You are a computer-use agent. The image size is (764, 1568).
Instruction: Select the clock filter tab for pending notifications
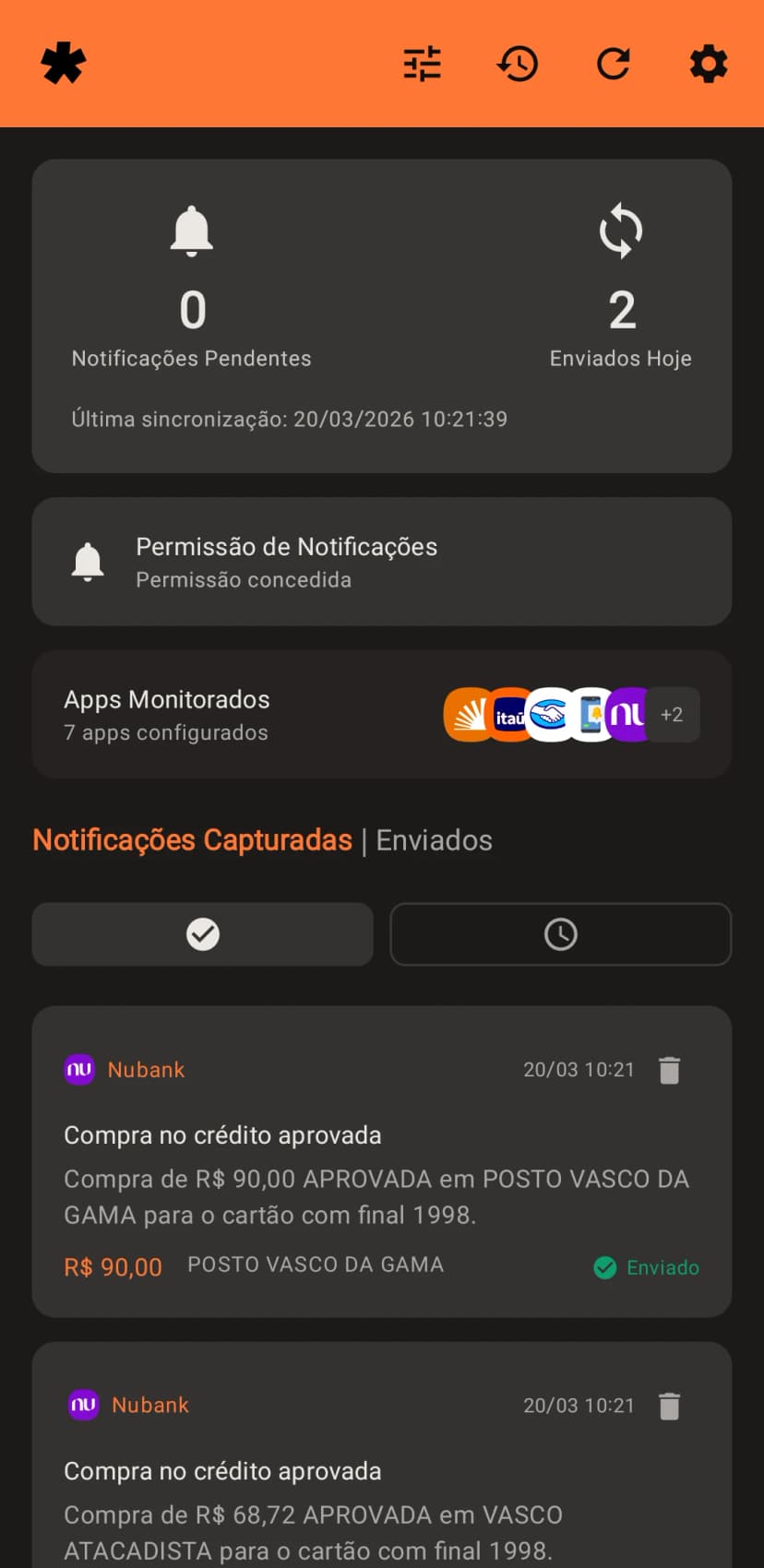point(560,933)
